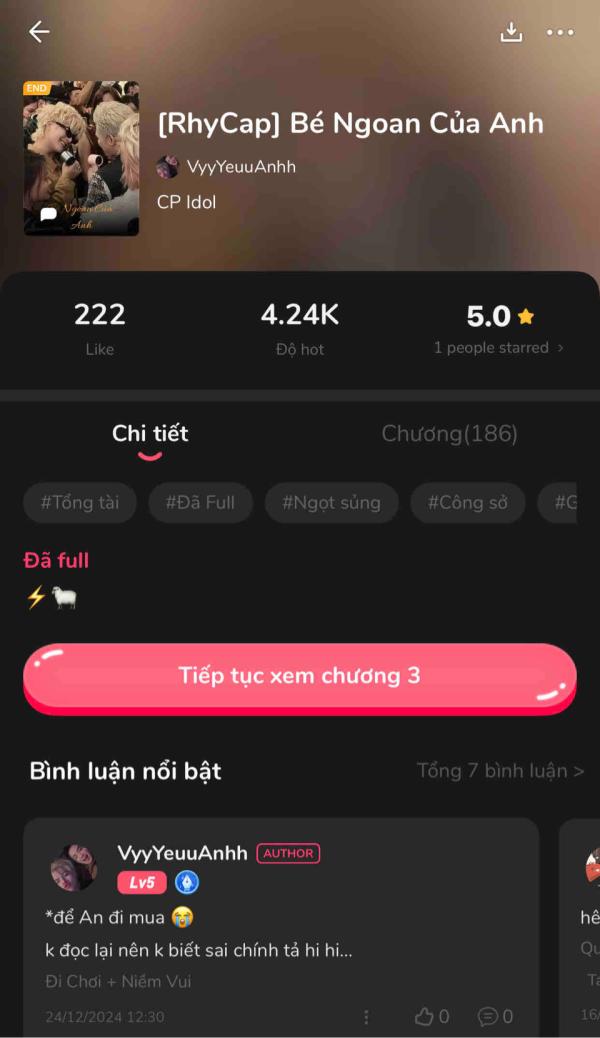Viewport: 600px width, 1038px height.
Task: Open the three-dot overflow menu
Action: [x=560, y=32]
